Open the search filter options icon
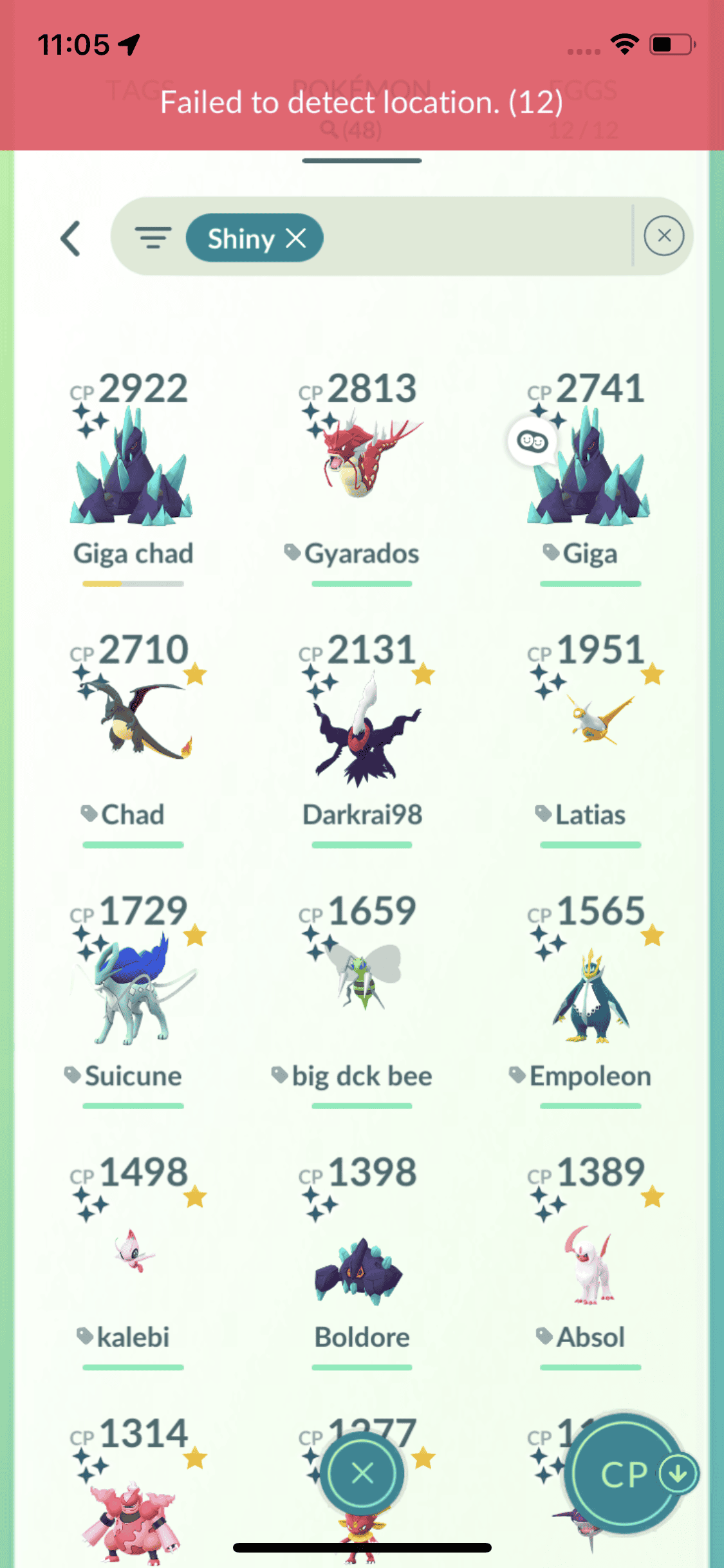Screen dimensions: 724x1568 click(153, 238)
